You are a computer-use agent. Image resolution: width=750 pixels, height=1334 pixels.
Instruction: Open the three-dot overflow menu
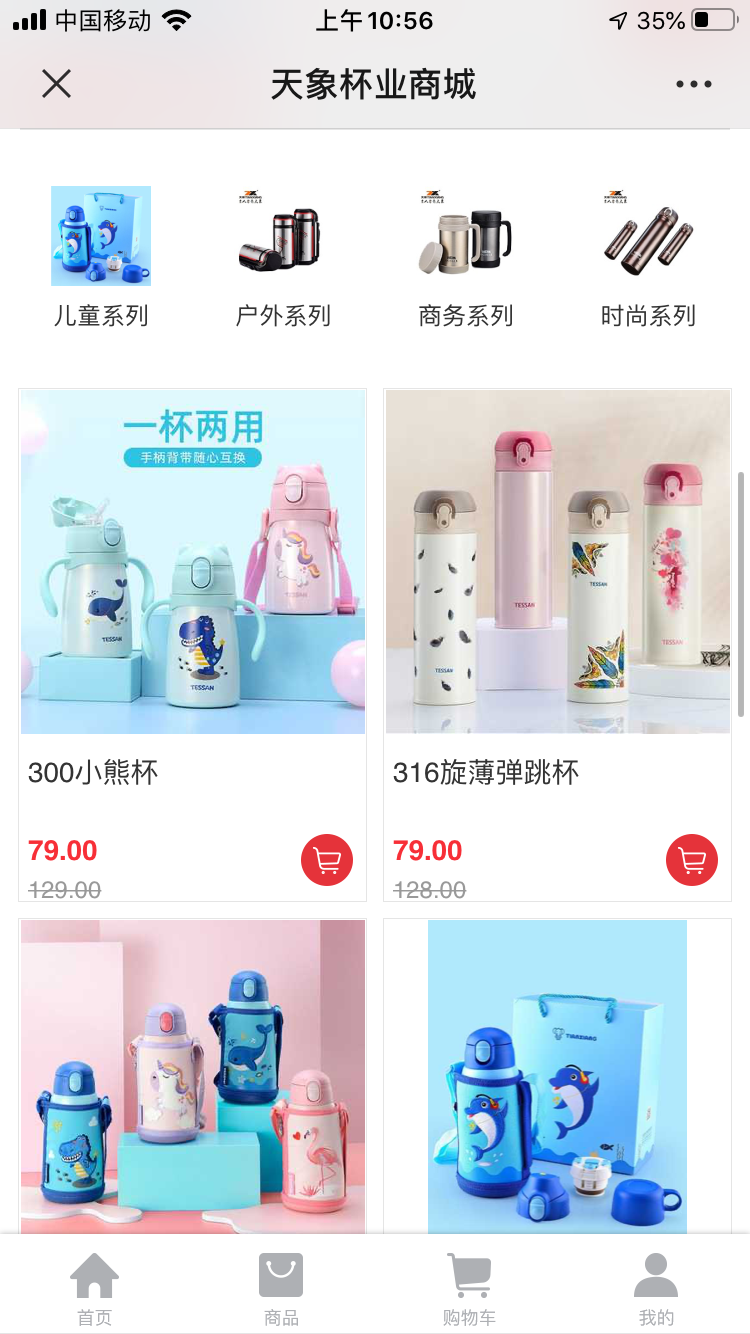click(693, 85)
